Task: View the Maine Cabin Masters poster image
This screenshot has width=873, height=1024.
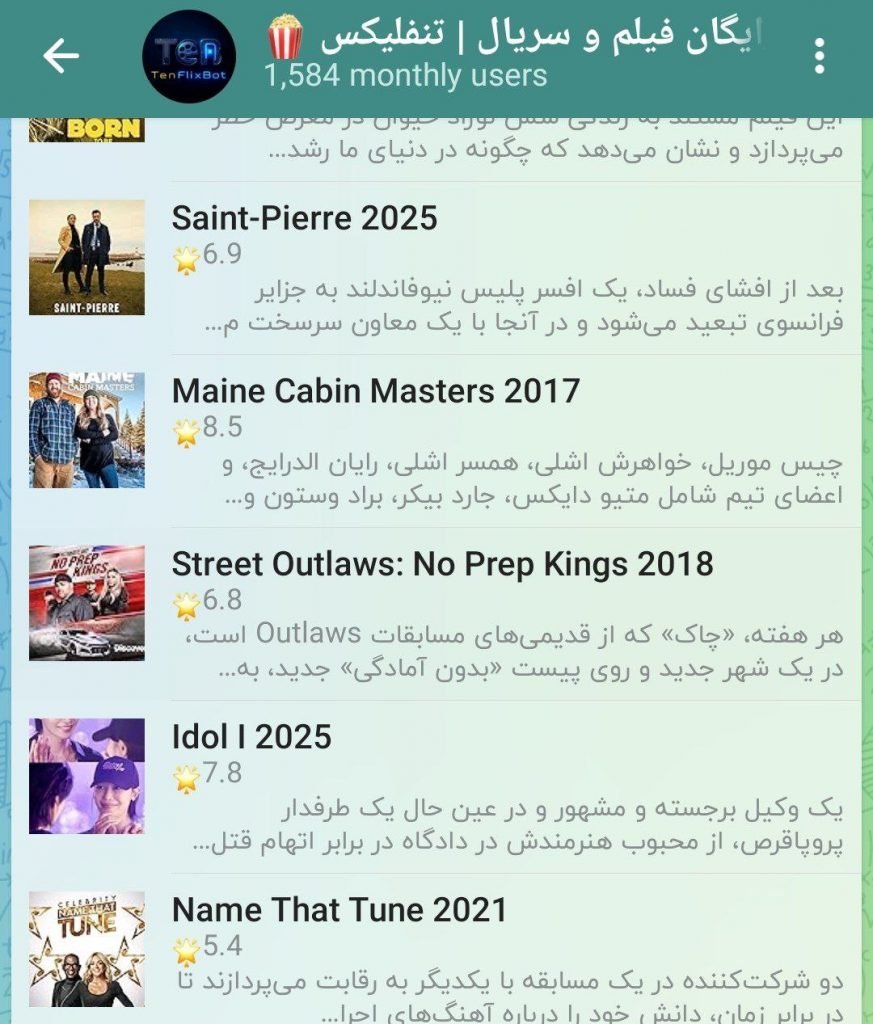Action: 85,430
